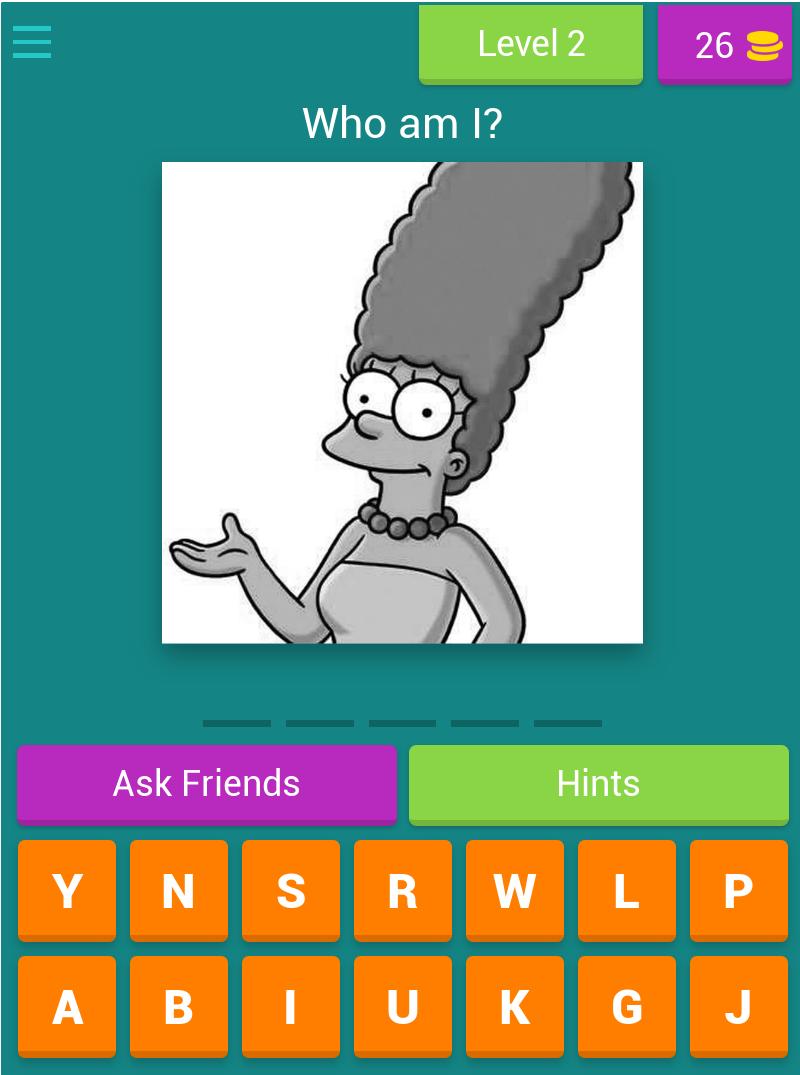
Task: Select the letter G tile
Action: click(x=627, y=1006)
